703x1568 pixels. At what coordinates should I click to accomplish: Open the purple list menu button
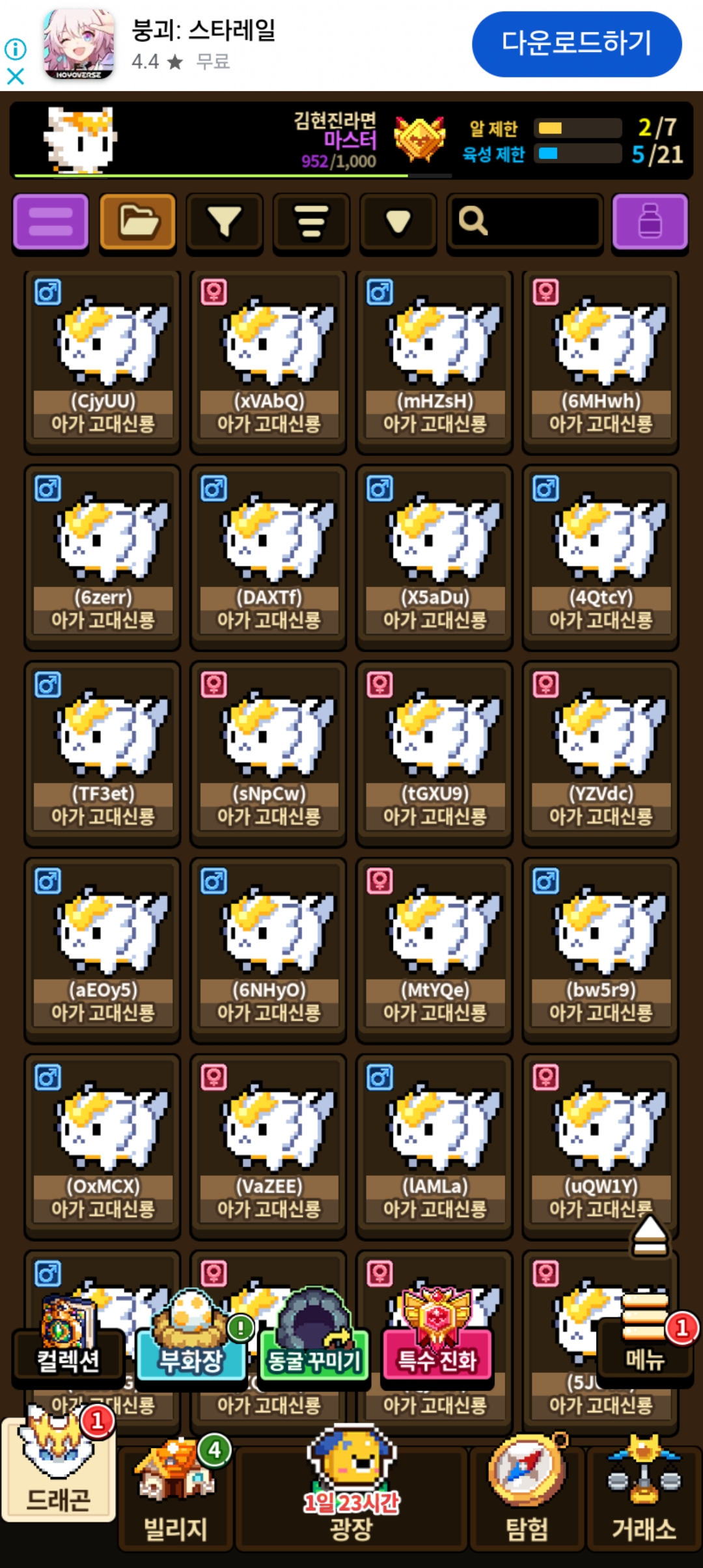point(51,221)
